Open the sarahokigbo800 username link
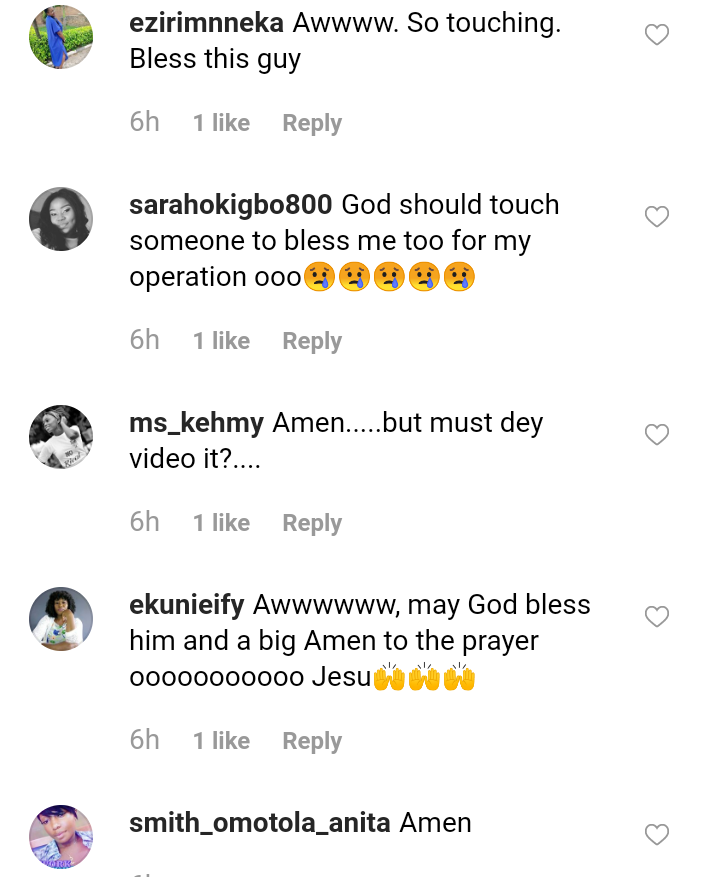Screen dimensions: 716x877 [x=231, y=205]
